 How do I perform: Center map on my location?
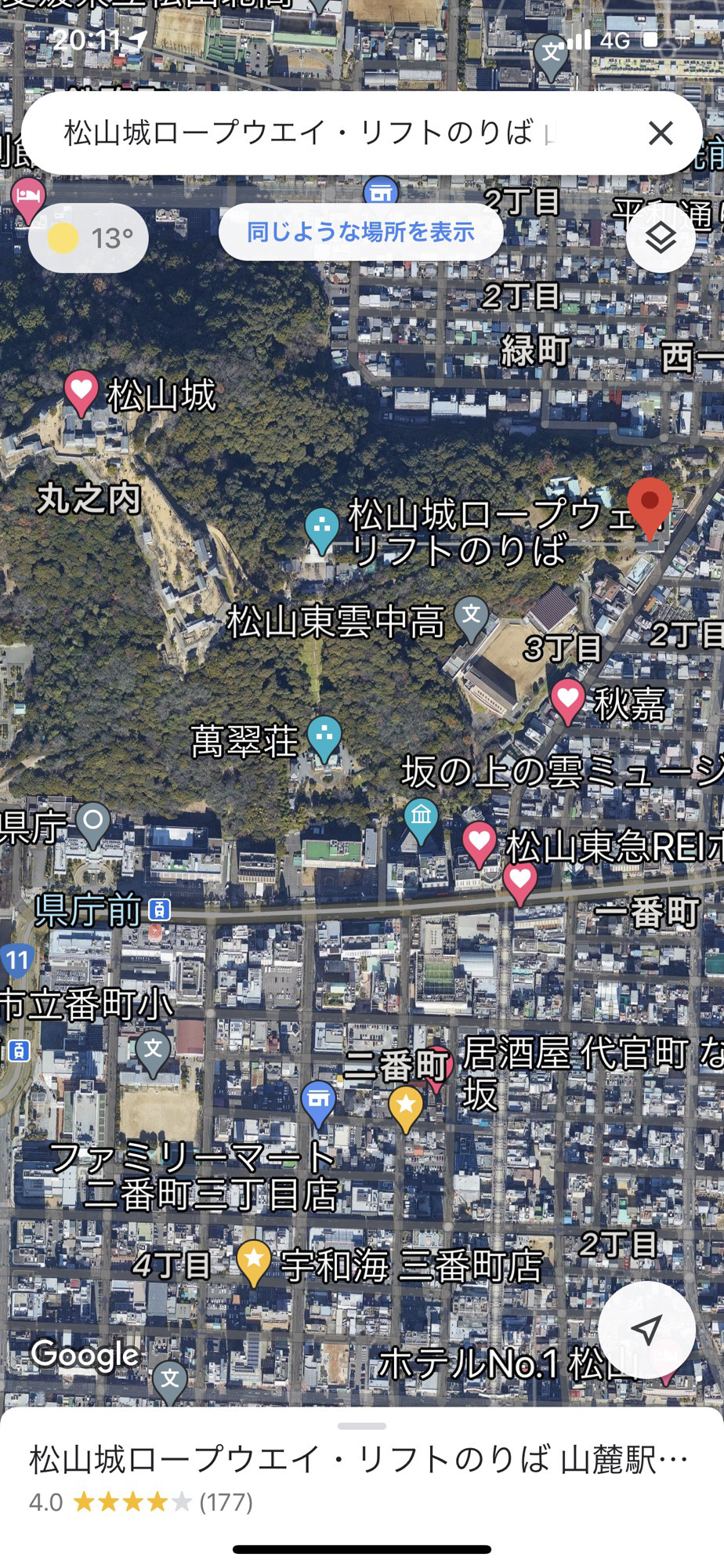coord(646,1329)
